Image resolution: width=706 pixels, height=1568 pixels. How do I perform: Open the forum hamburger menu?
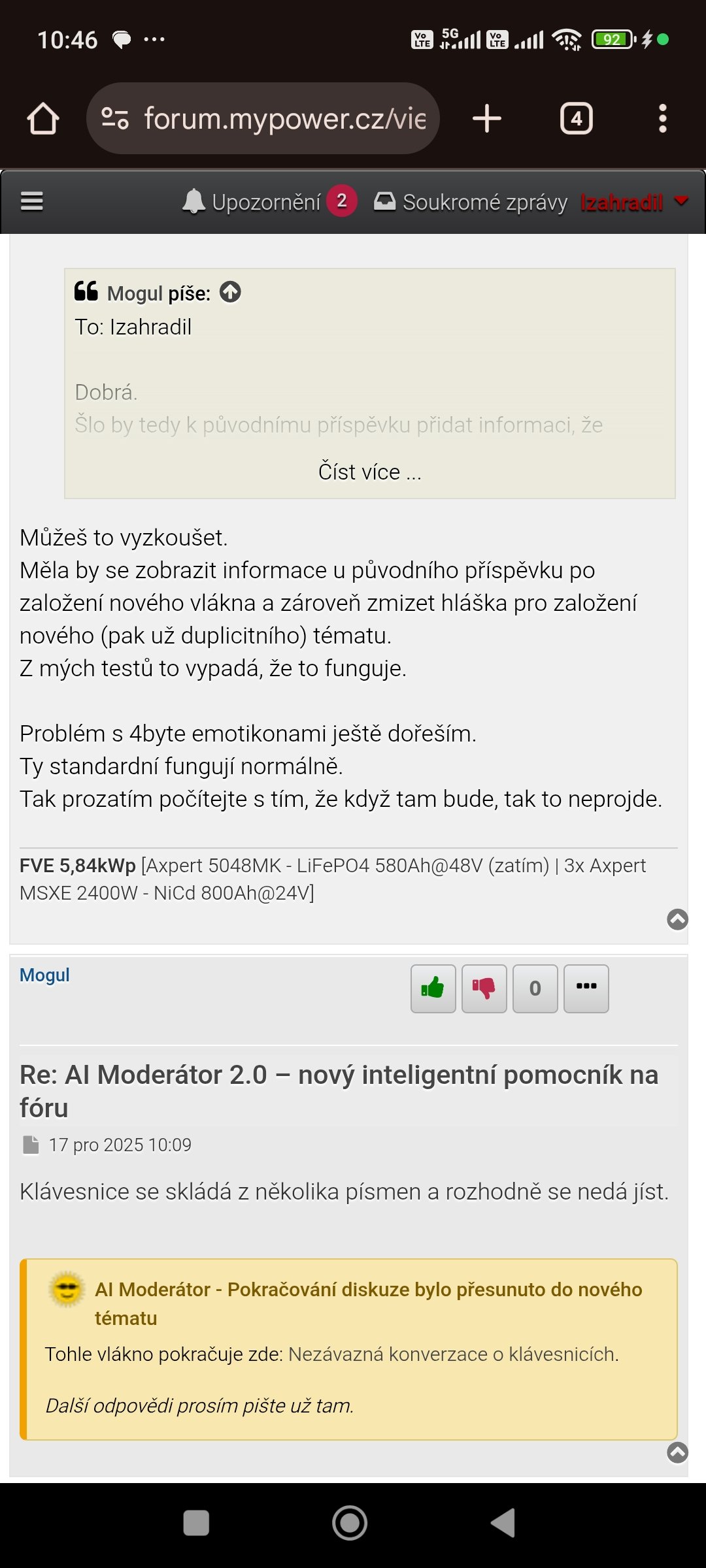[32, 201]
